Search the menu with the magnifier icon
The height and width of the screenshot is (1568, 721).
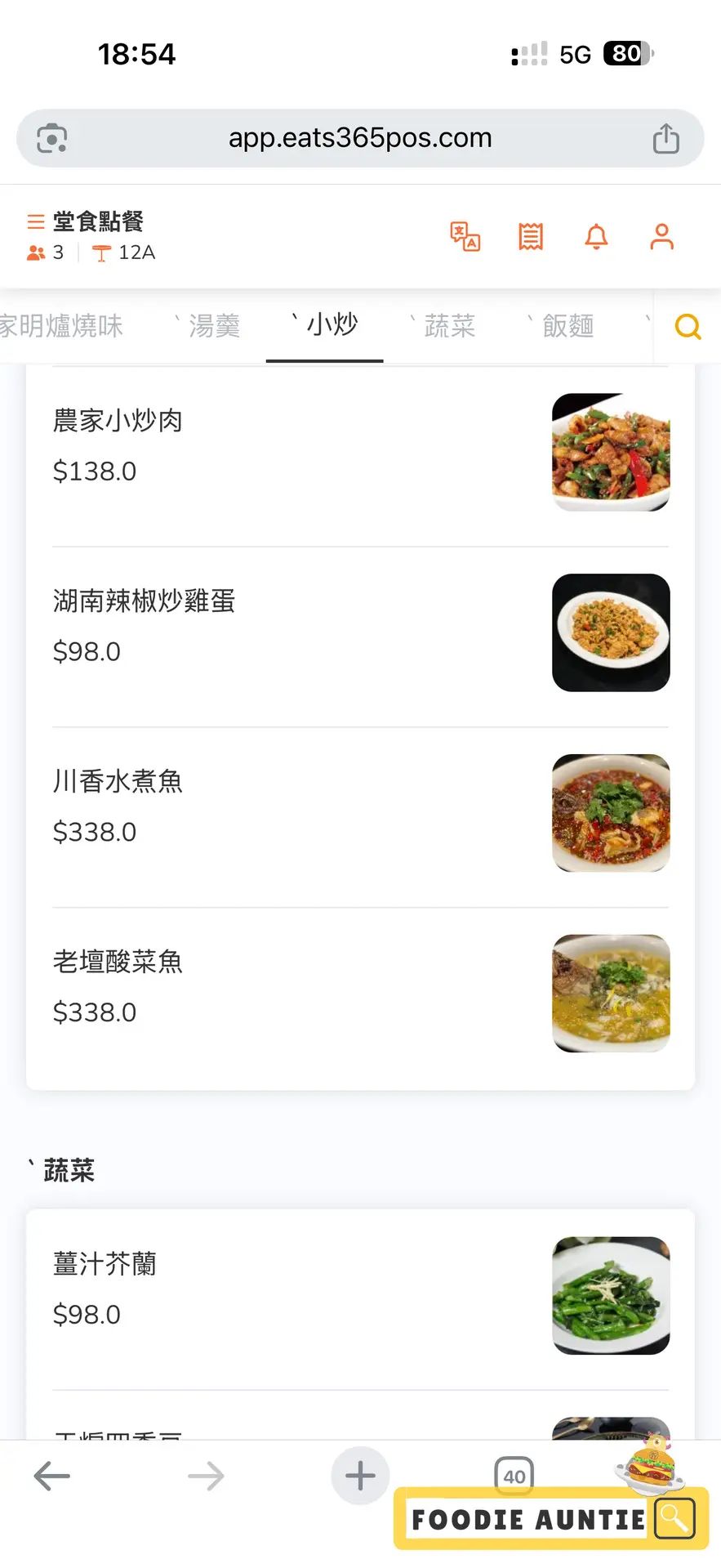click(x=688, y=327)
